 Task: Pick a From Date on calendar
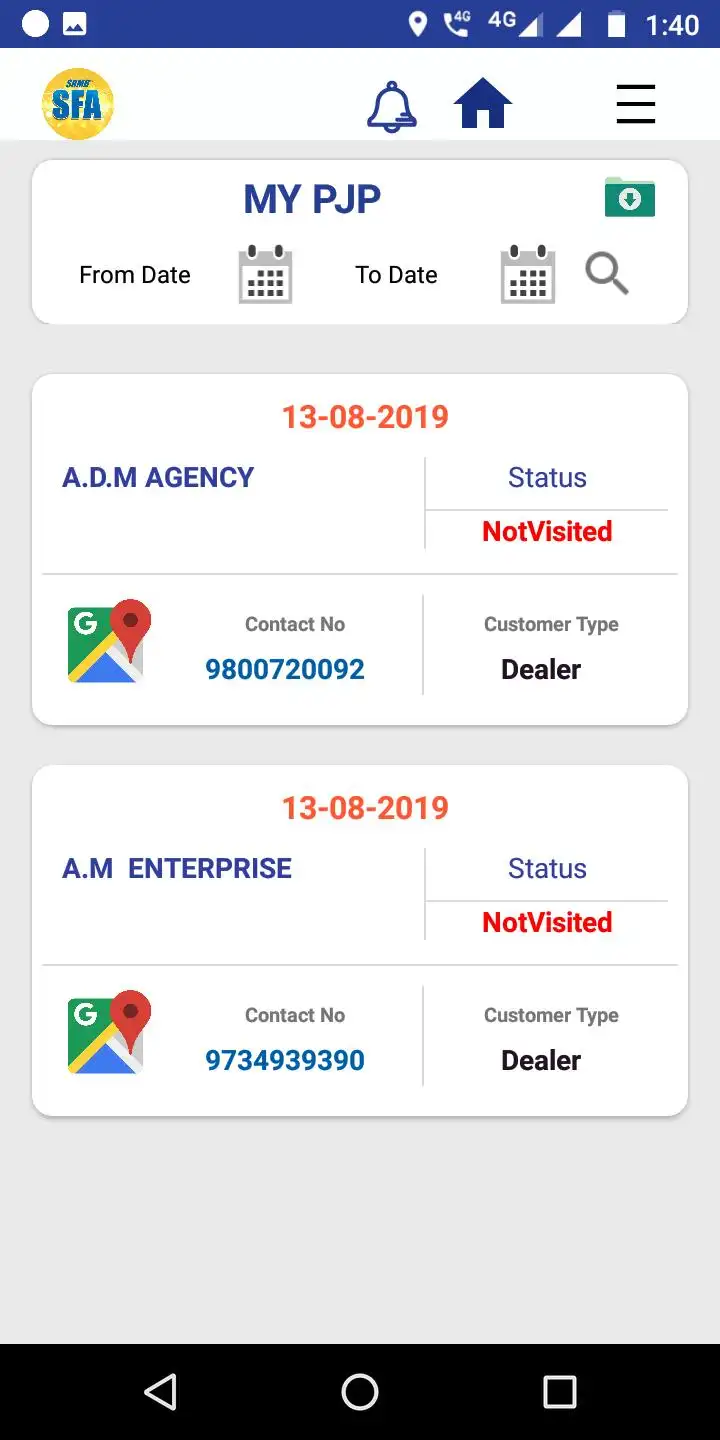coord(265,274)
